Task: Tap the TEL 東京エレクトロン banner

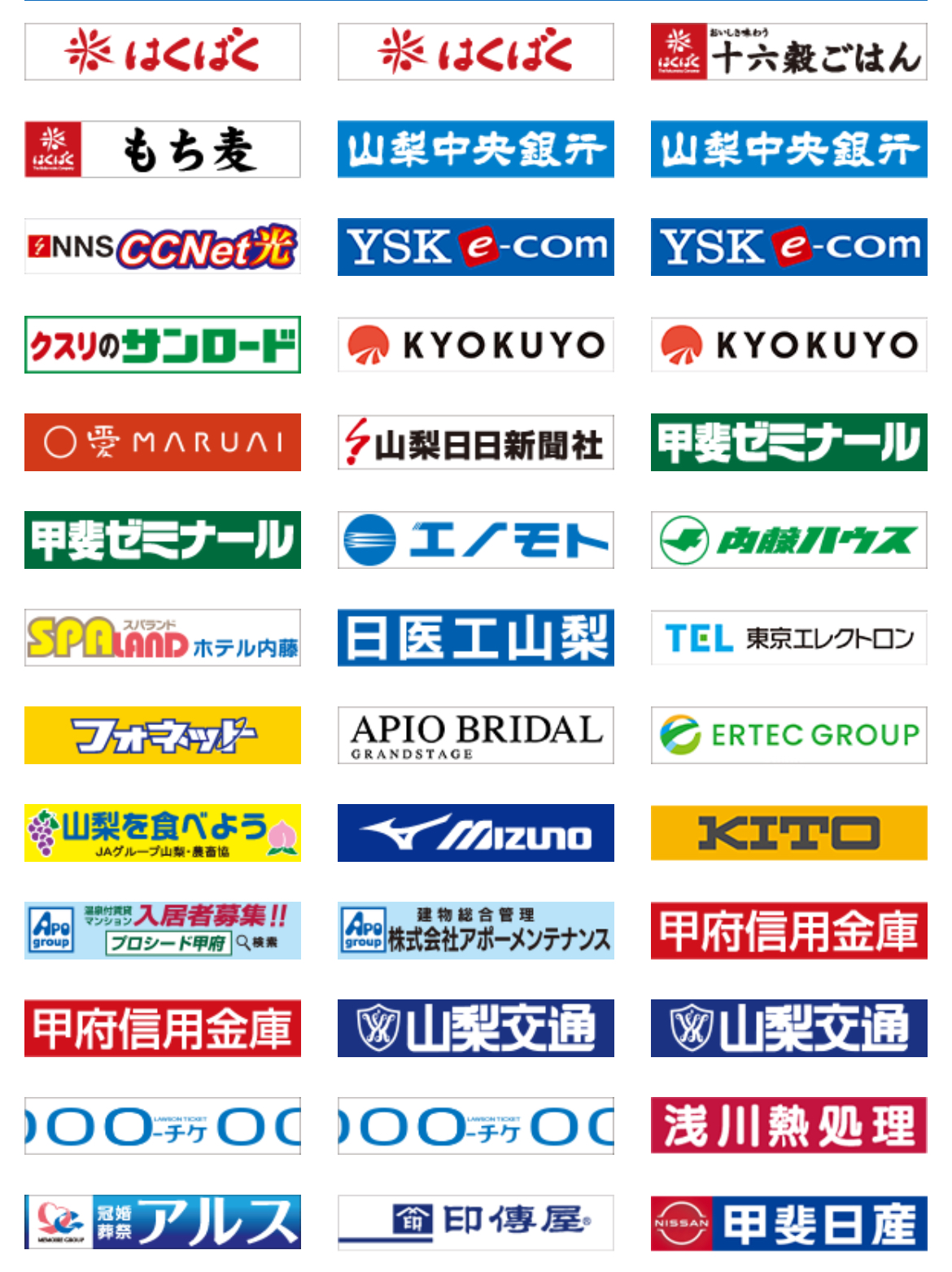Action: 788,638
